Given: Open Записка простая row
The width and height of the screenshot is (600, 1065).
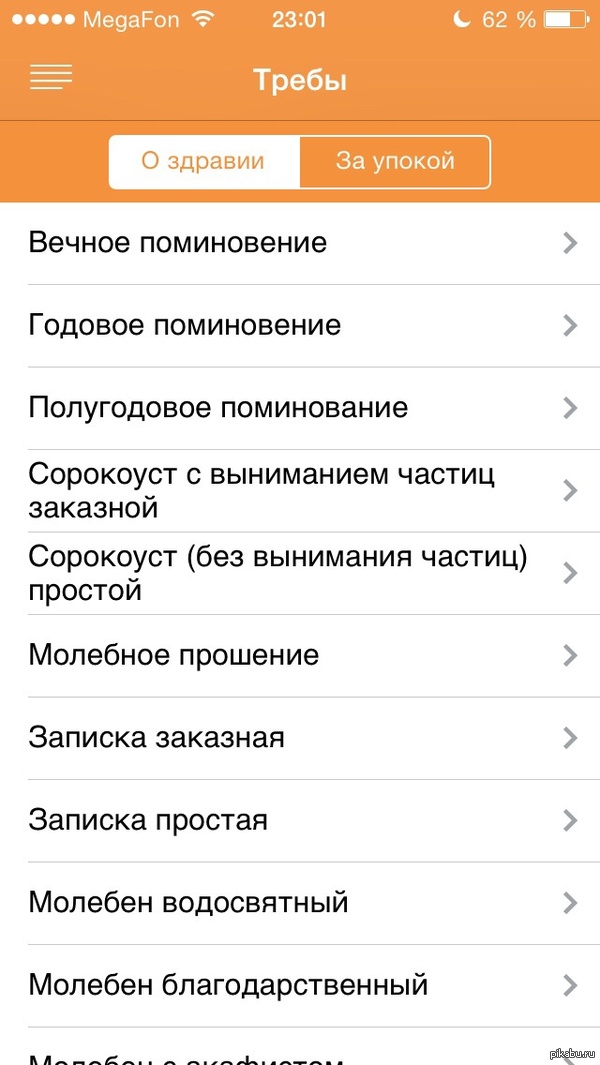Looking at the screenshot, I should (300, 821).
